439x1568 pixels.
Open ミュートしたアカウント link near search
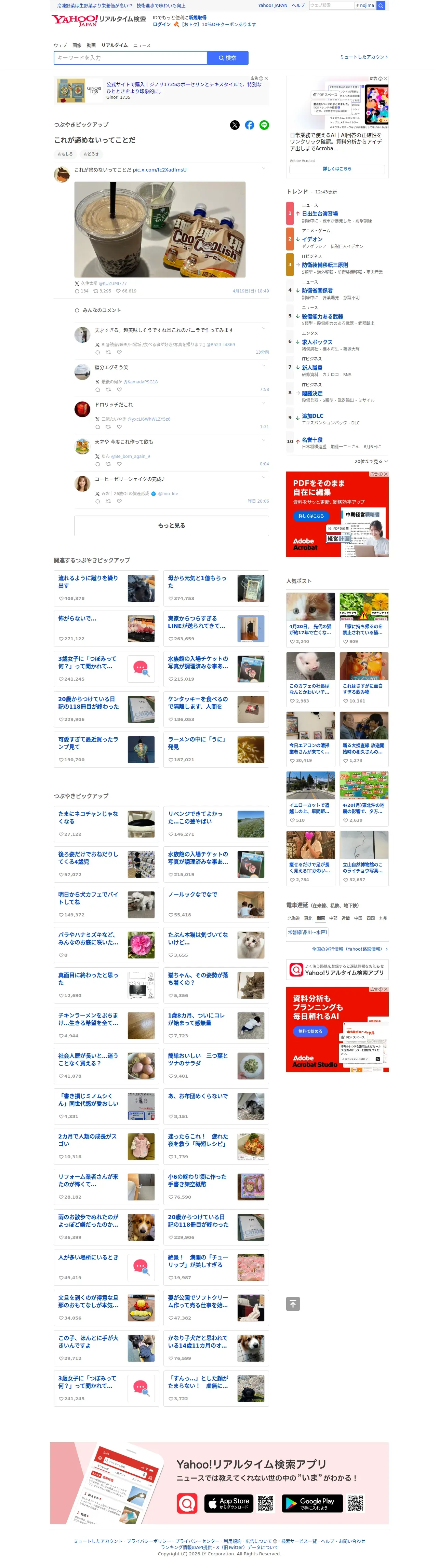tap(364, 57)
